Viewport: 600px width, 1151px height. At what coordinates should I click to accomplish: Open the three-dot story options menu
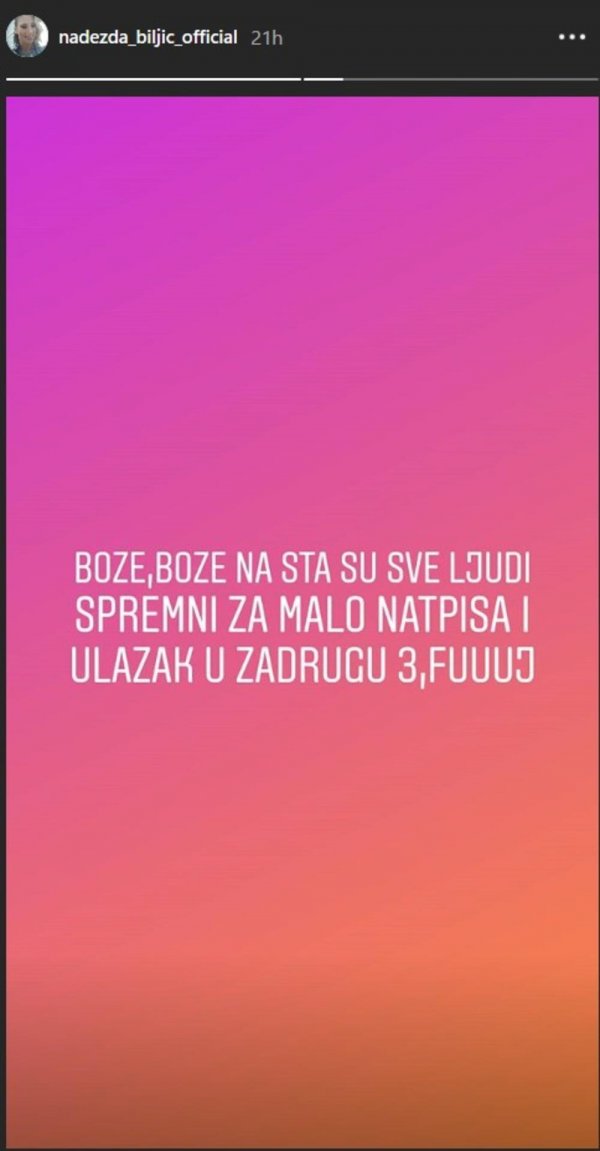(x=571, y=37)
